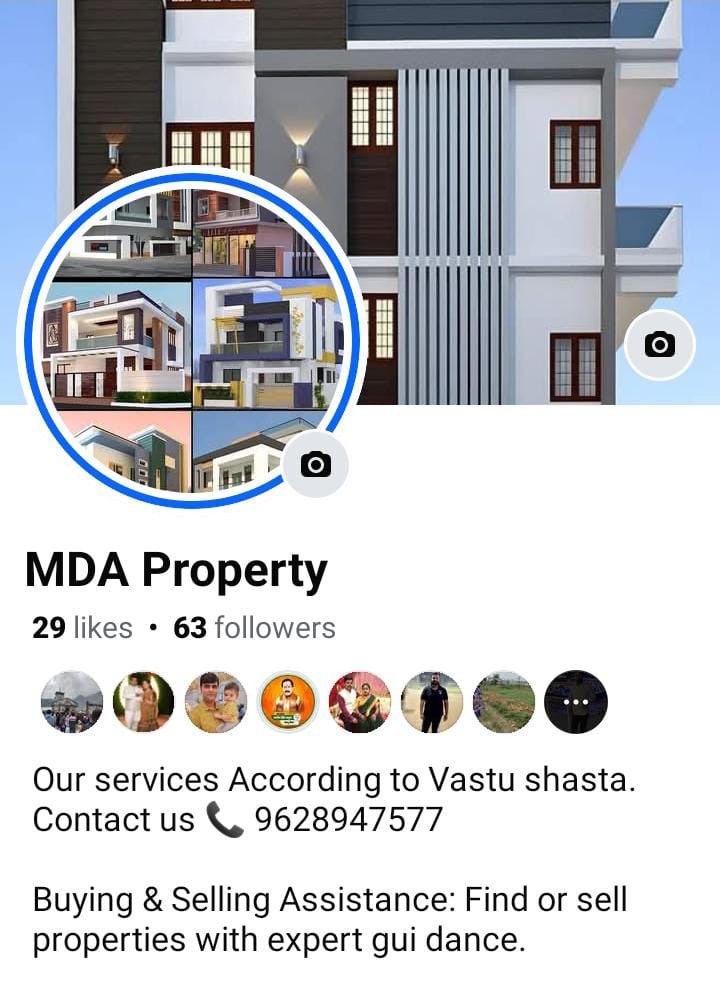Open the 29 likes list
Viewport: 720px width, 998px height.
(82, 628)
